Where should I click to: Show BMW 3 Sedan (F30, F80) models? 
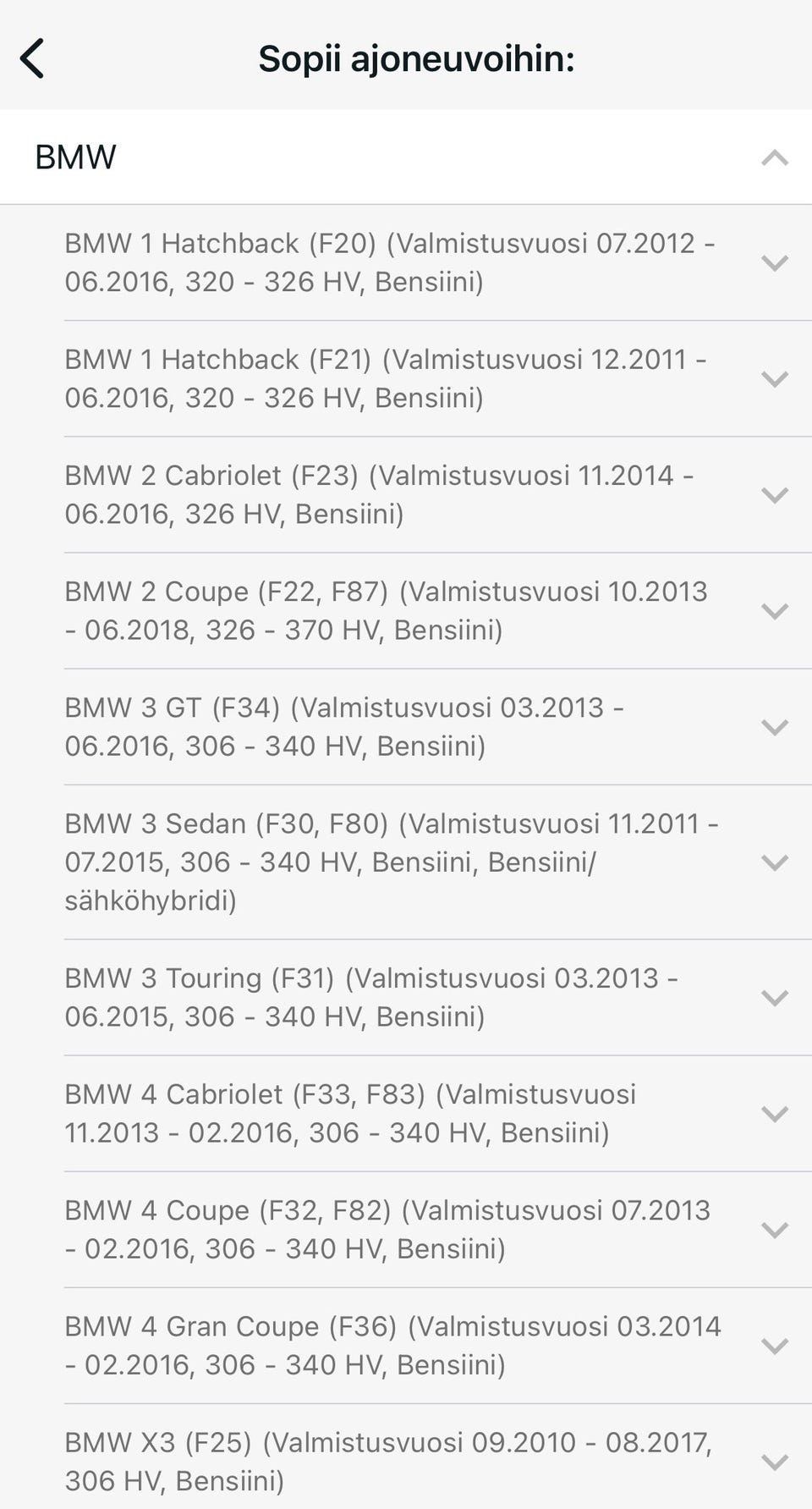774,862
